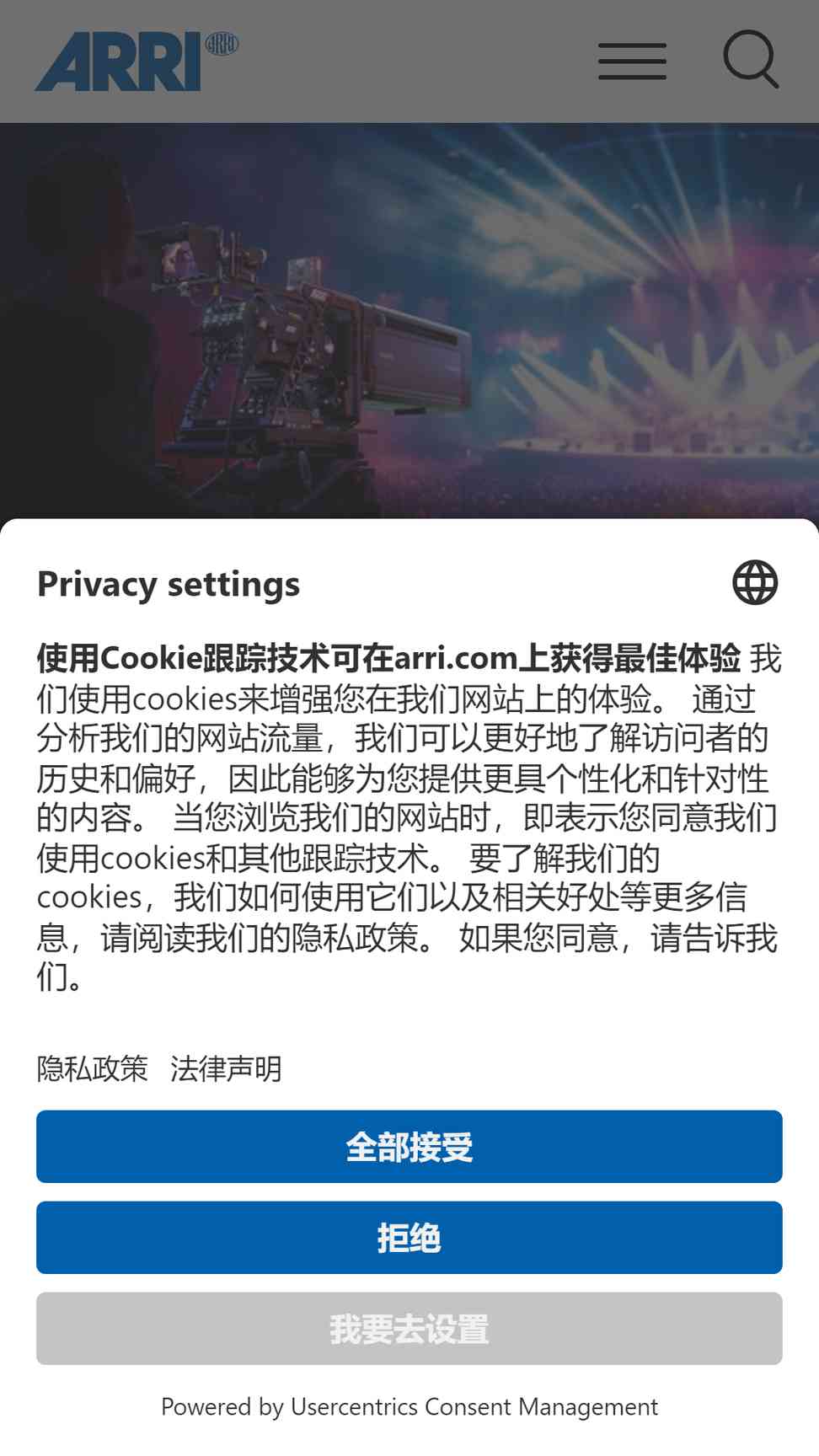Accept all cookies with 全部接受

pos(409,1147)
